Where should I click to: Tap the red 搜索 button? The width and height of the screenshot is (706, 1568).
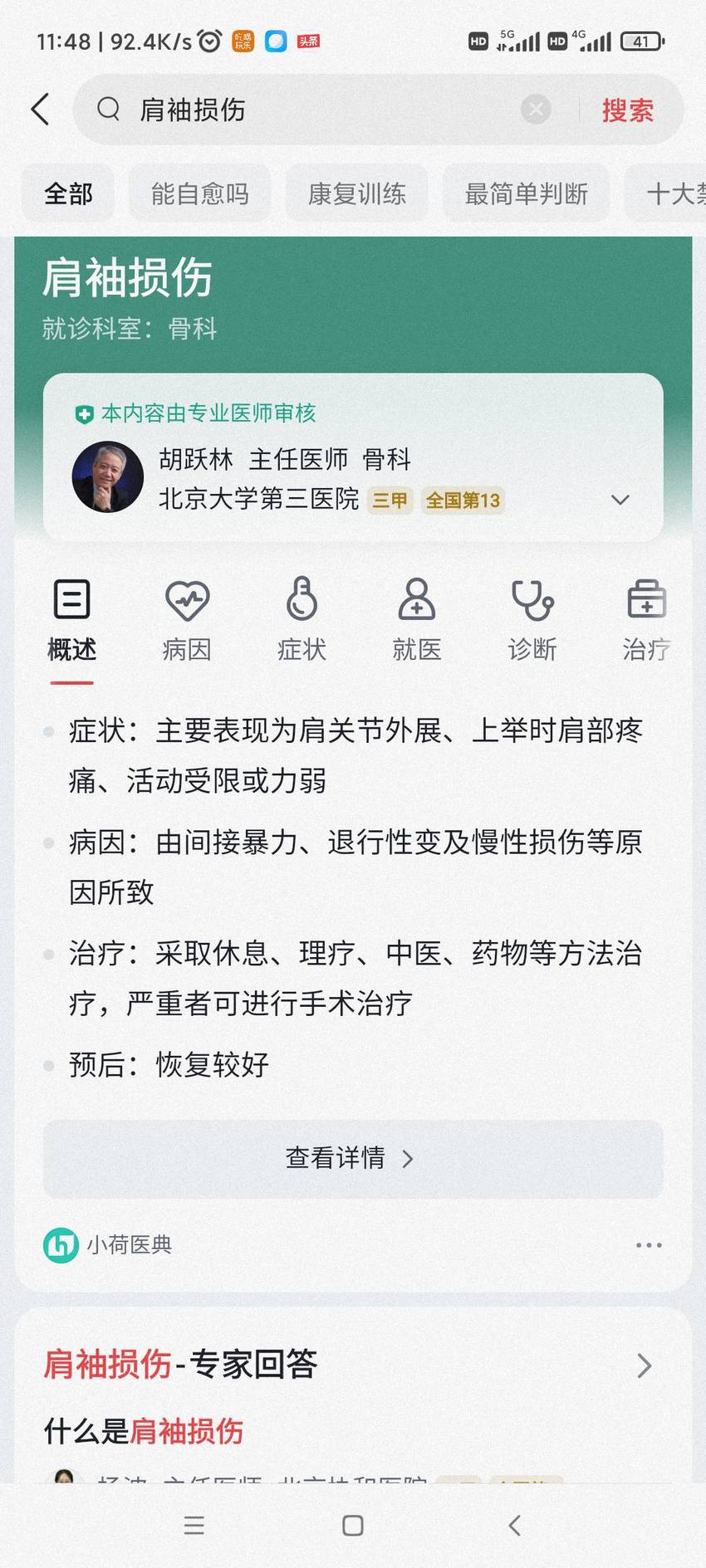(x=628, y=110)
